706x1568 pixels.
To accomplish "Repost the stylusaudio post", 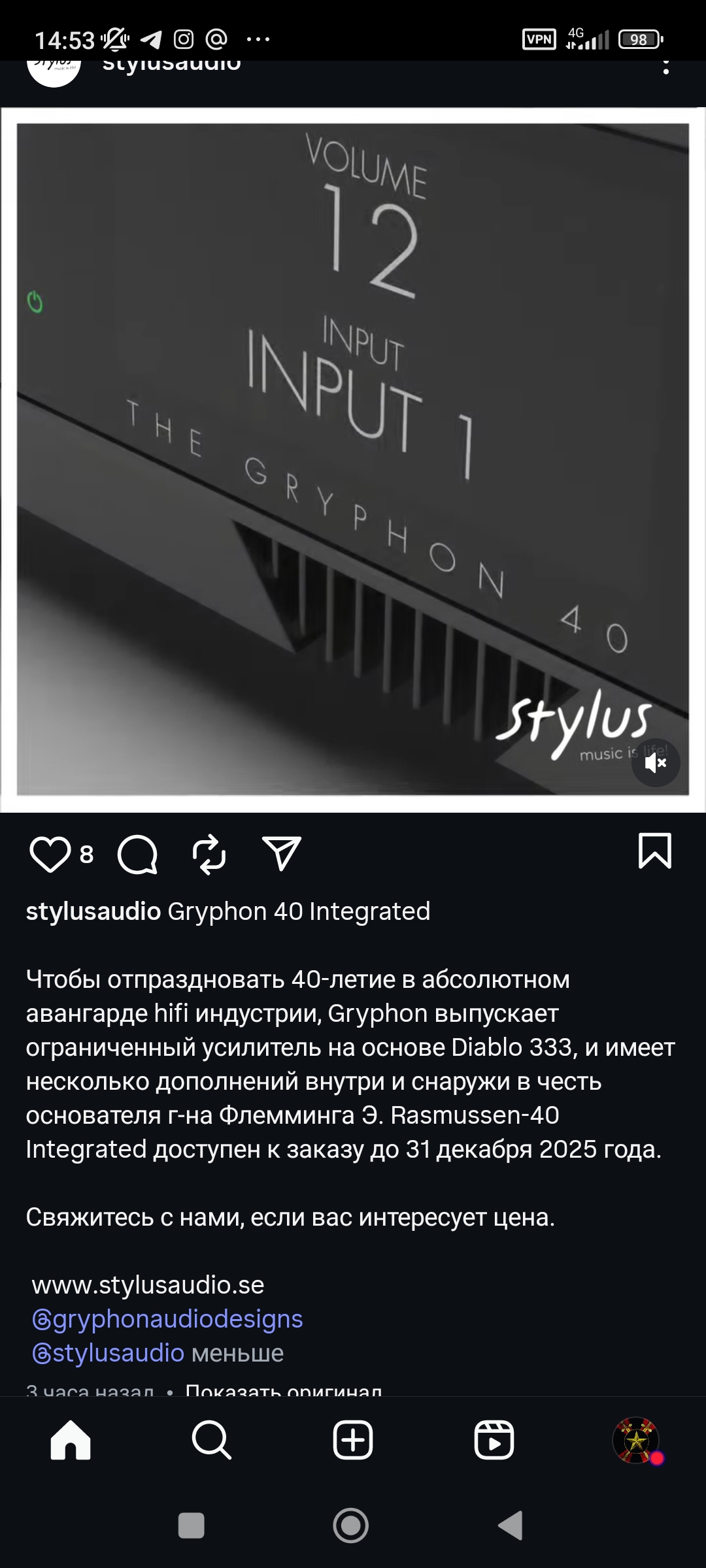I will point(209,854).
